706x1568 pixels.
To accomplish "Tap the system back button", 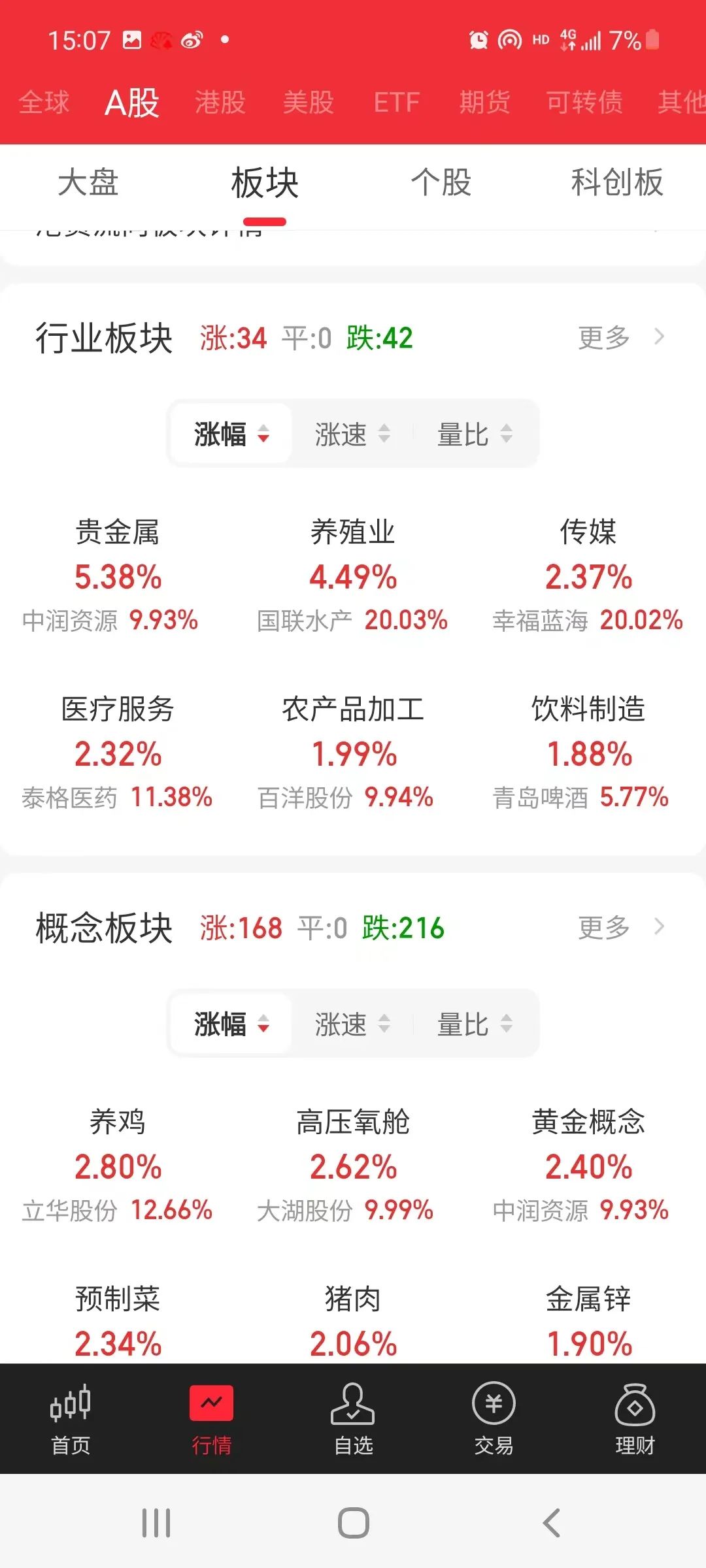I will point(551,1522).
